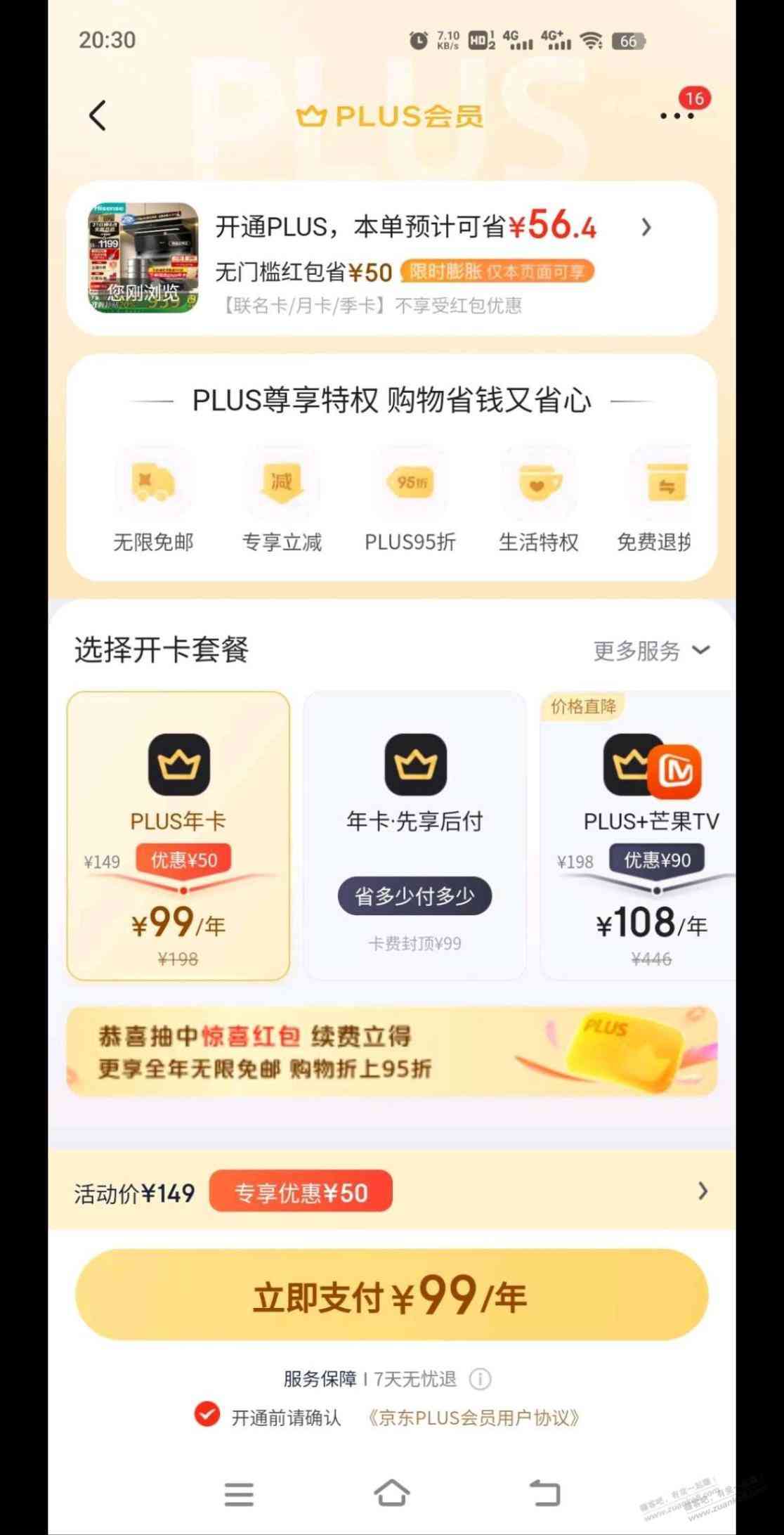The height and width of the screenshot is (1535, 784).
Task: Expand the 更多服务 dropdown
Action: (651, 651)
